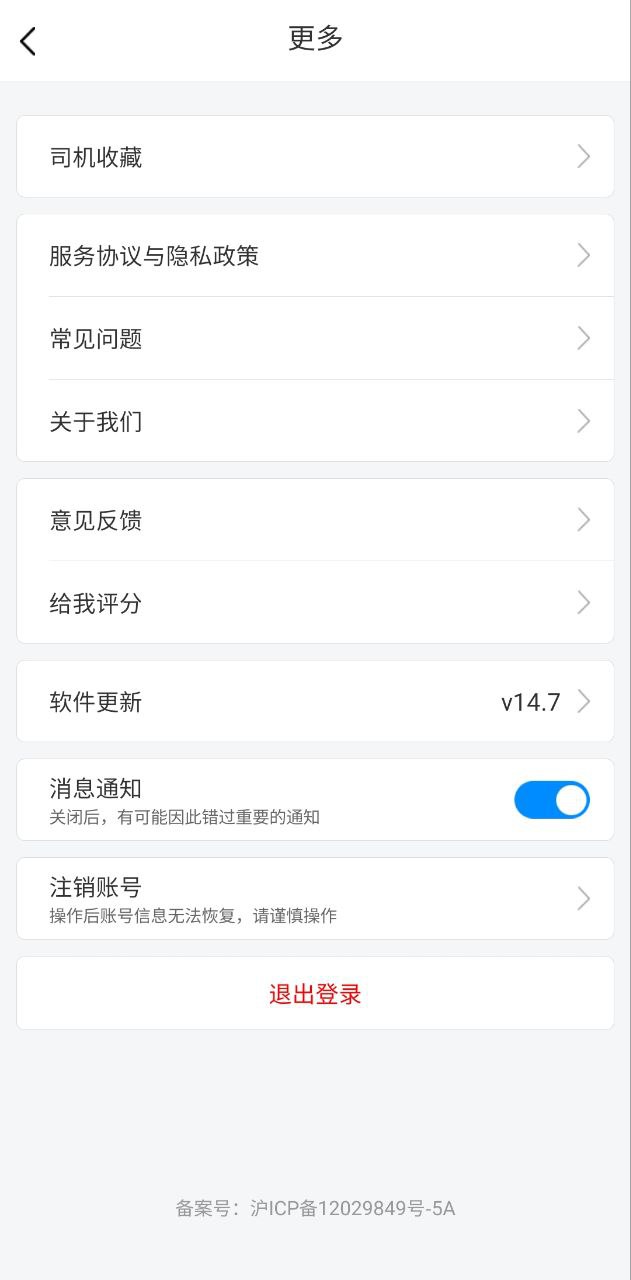631x1280 pixels.
Task: Select 给我评分 to rate the app
Action: (315, 603)
